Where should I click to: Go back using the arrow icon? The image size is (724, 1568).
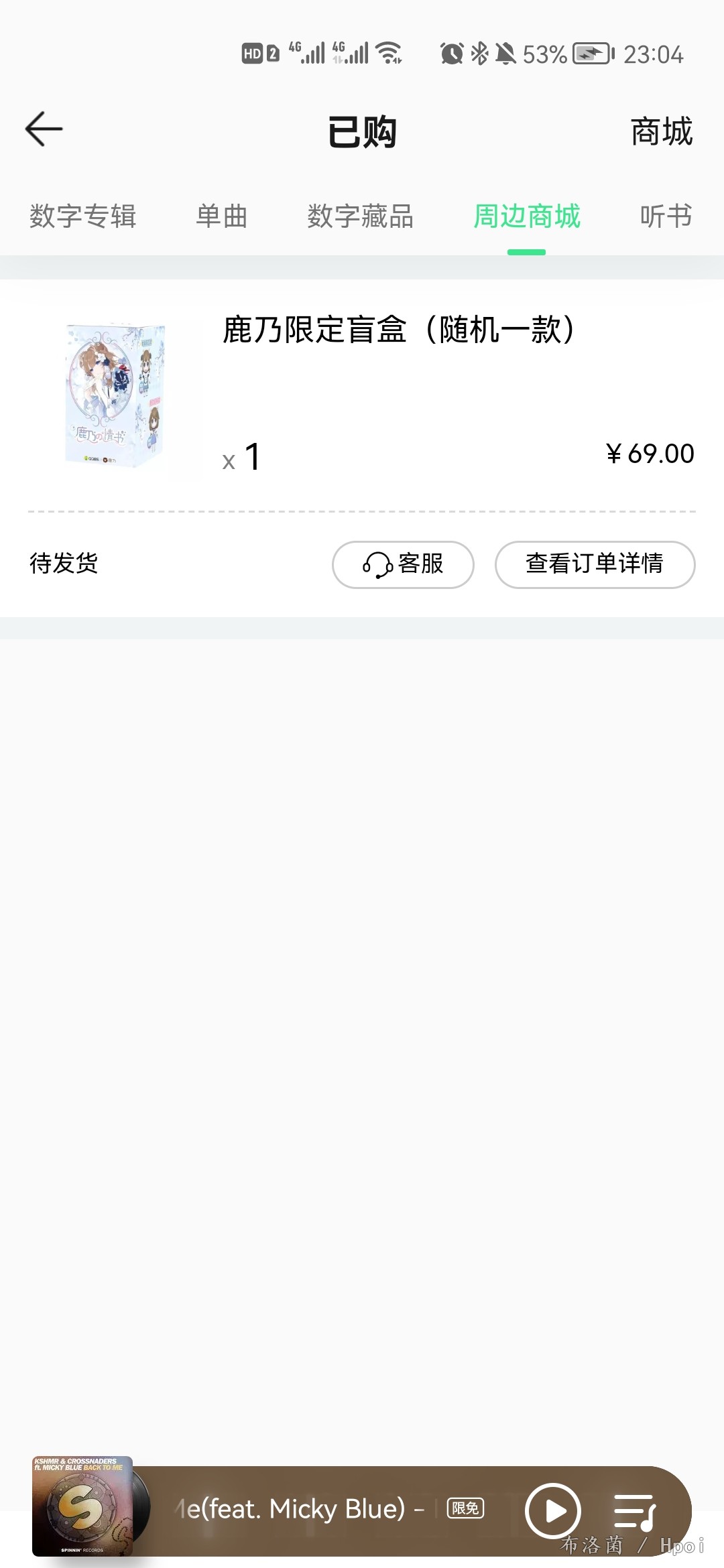click(44, 129)
